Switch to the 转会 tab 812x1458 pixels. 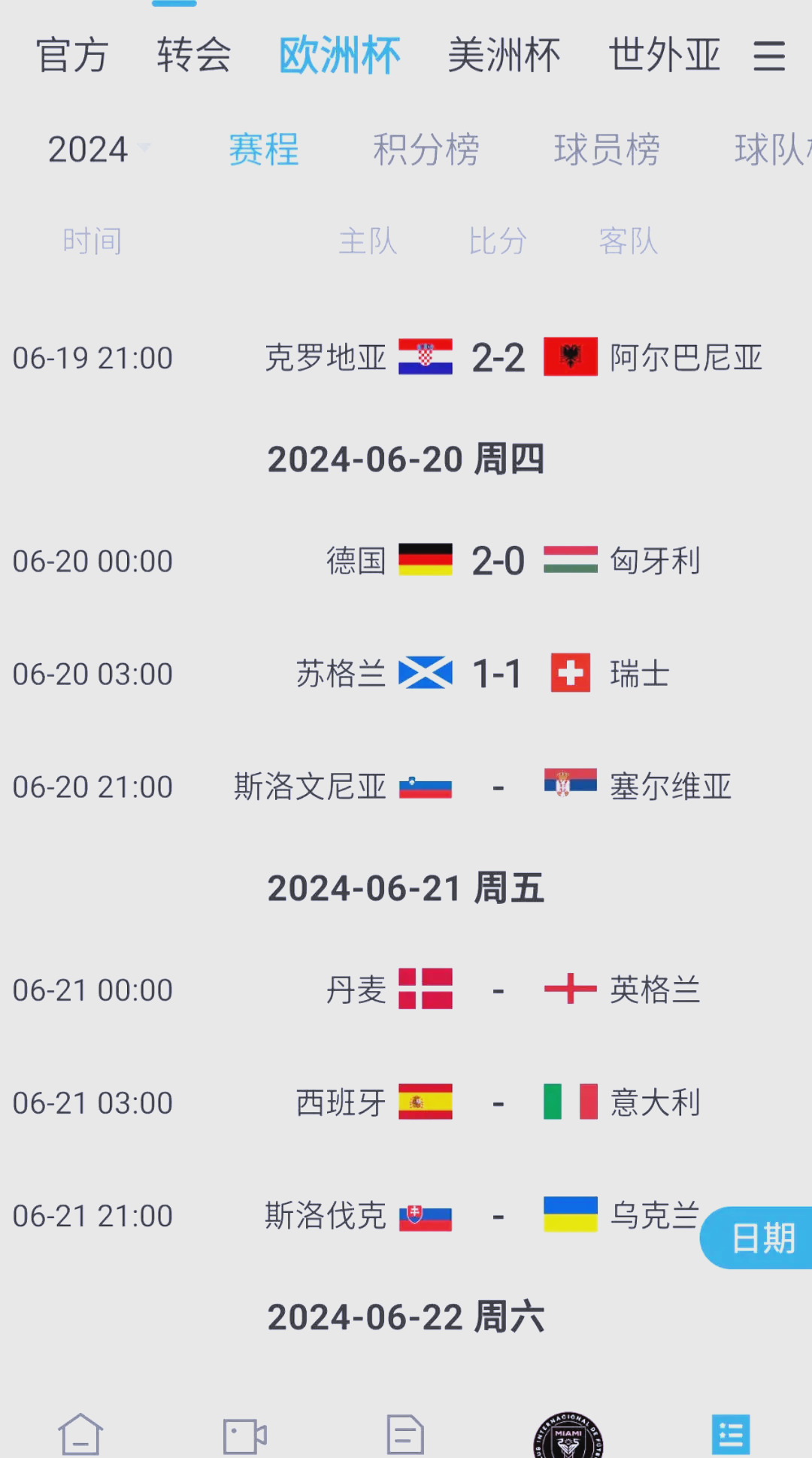[x=194, y=56]
